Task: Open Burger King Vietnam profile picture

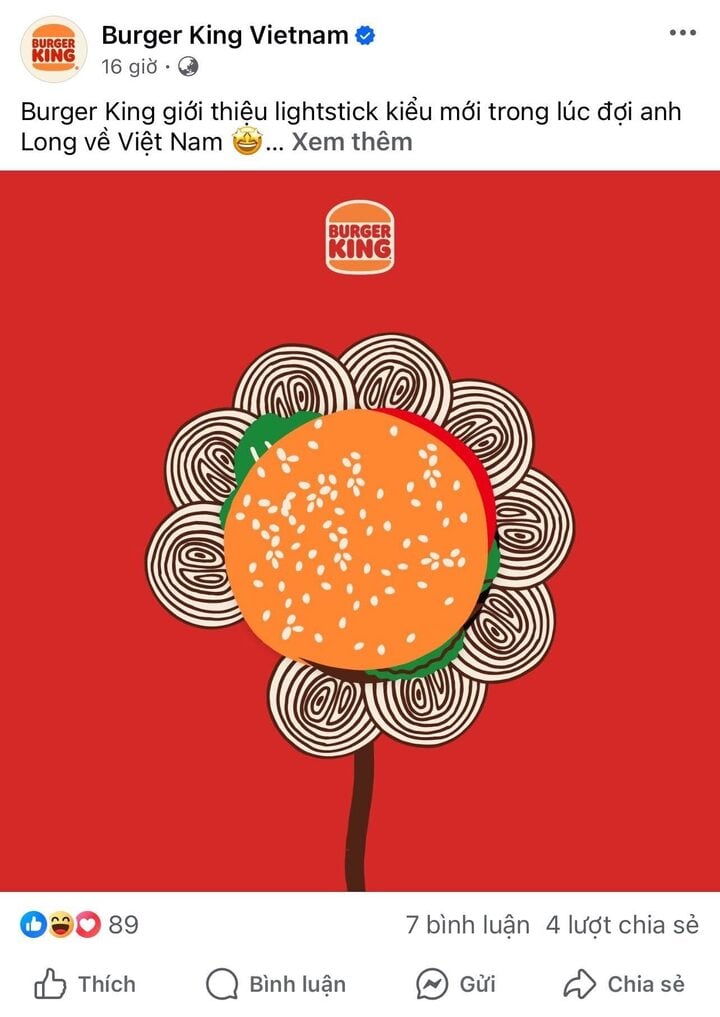Action: coord(53,49)
